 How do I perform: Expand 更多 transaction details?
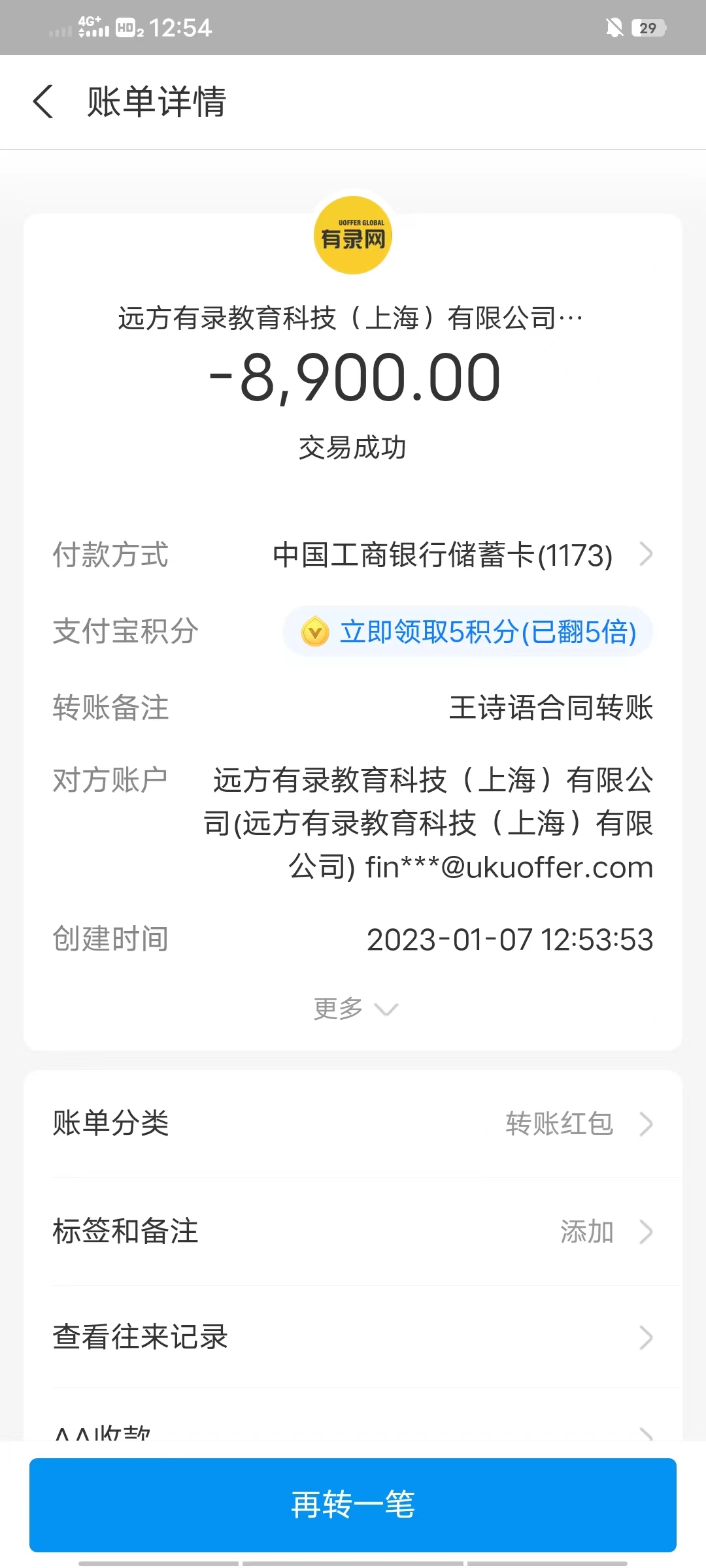[354, 1009]
